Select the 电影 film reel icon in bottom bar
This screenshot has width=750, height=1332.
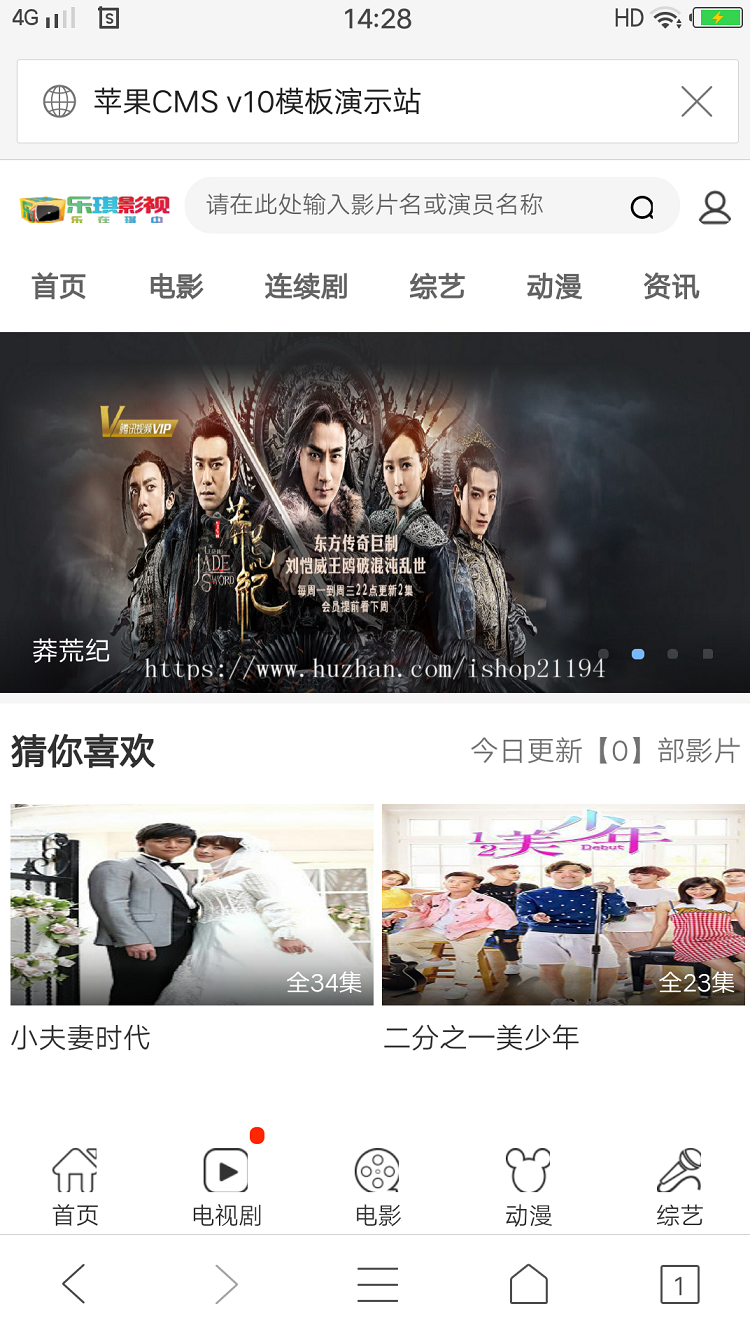pyautogui.click(x=376, y=1185)
